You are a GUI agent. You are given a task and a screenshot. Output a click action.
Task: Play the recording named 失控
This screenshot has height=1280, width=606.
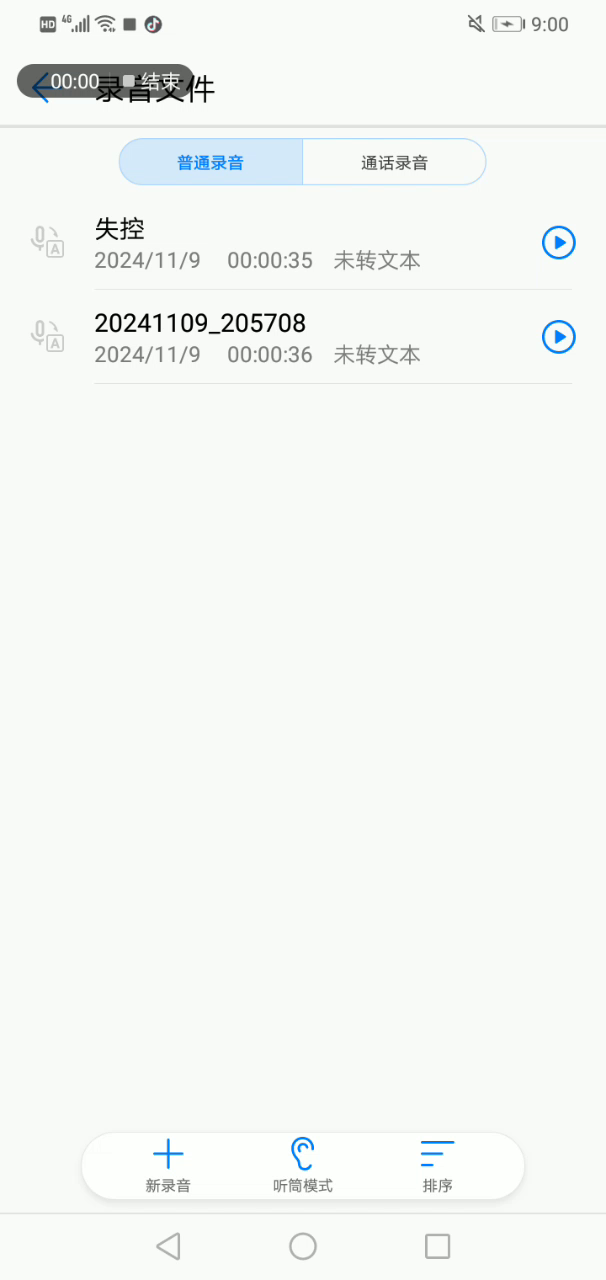(x=559, y=243)
